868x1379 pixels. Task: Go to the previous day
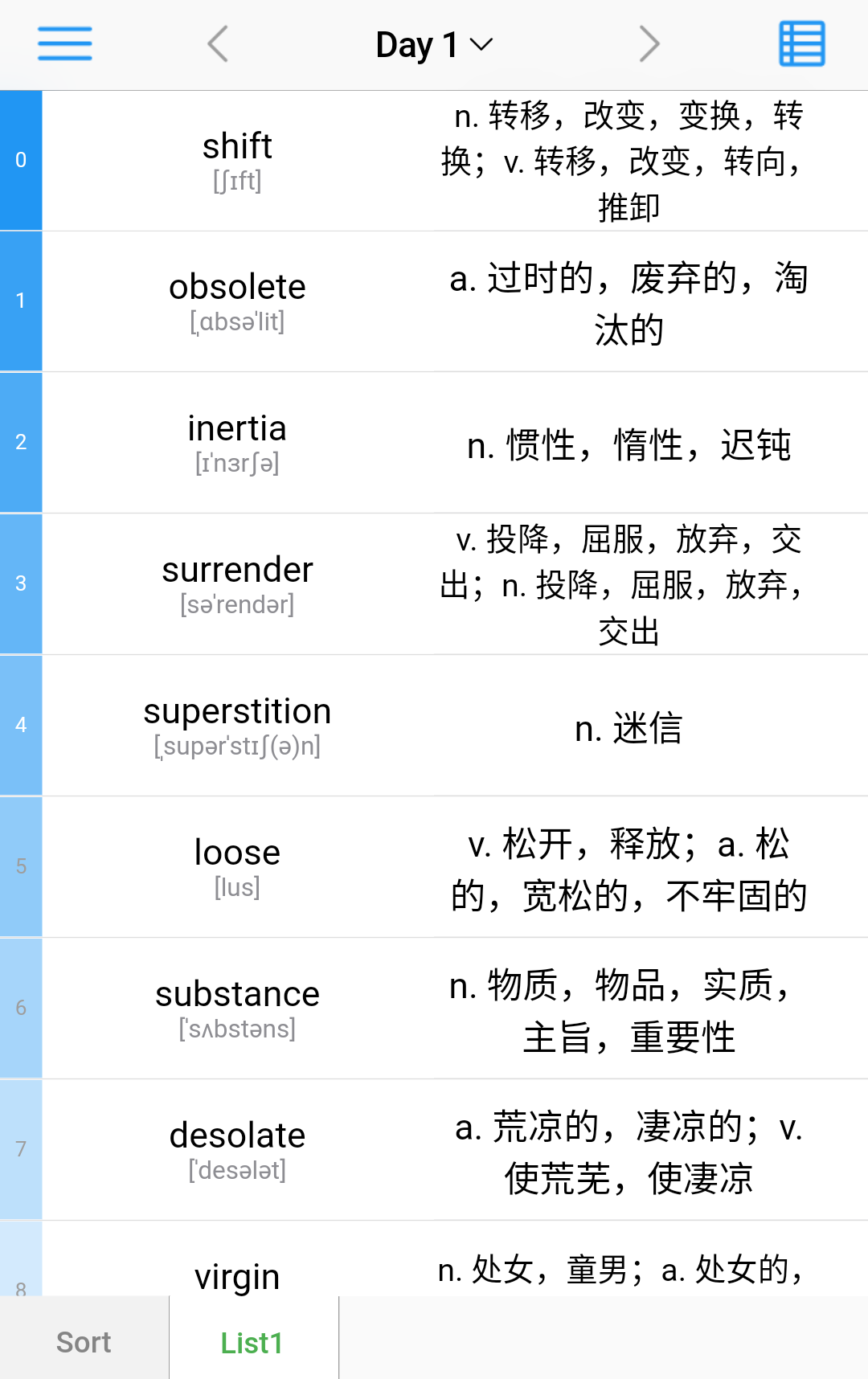point(218,43)
